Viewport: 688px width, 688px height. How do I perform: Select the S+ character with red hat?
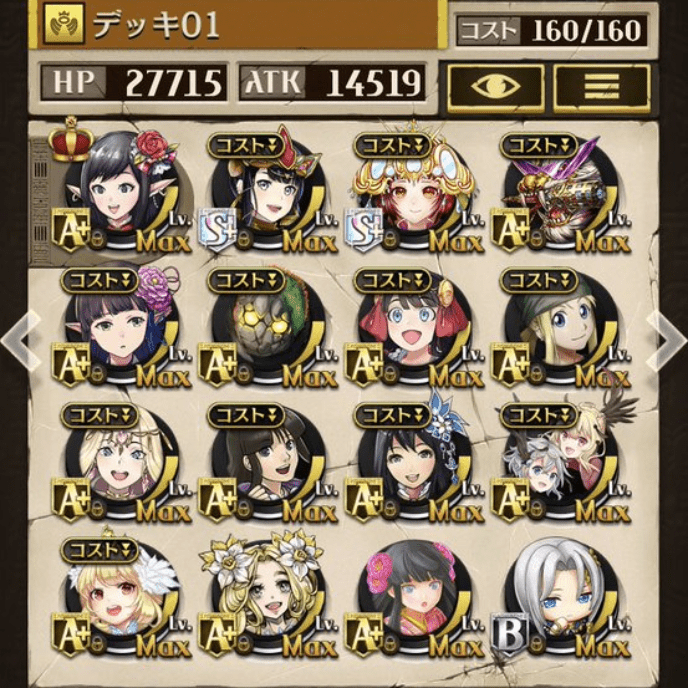(267, 195)
